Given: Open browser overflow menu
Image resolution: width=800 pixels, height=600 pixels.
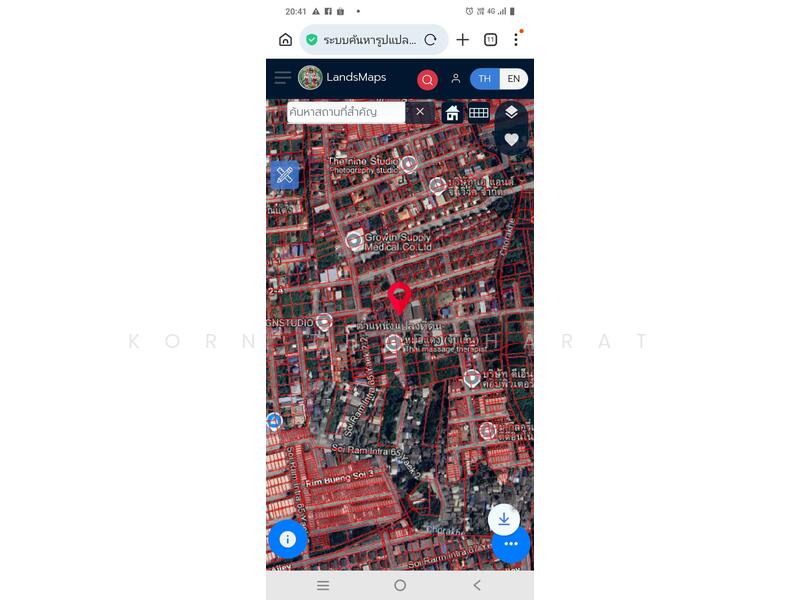Looking at the screenshot, I should coord(516,40).
